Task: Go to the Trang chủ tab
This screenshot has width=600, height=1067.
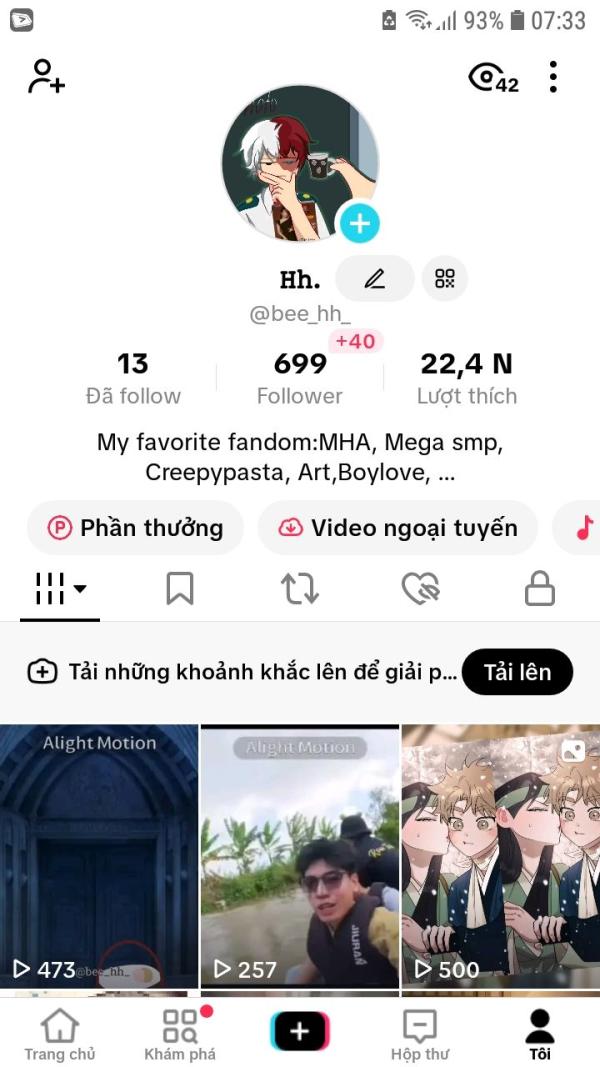Action: pos(60,1035)
